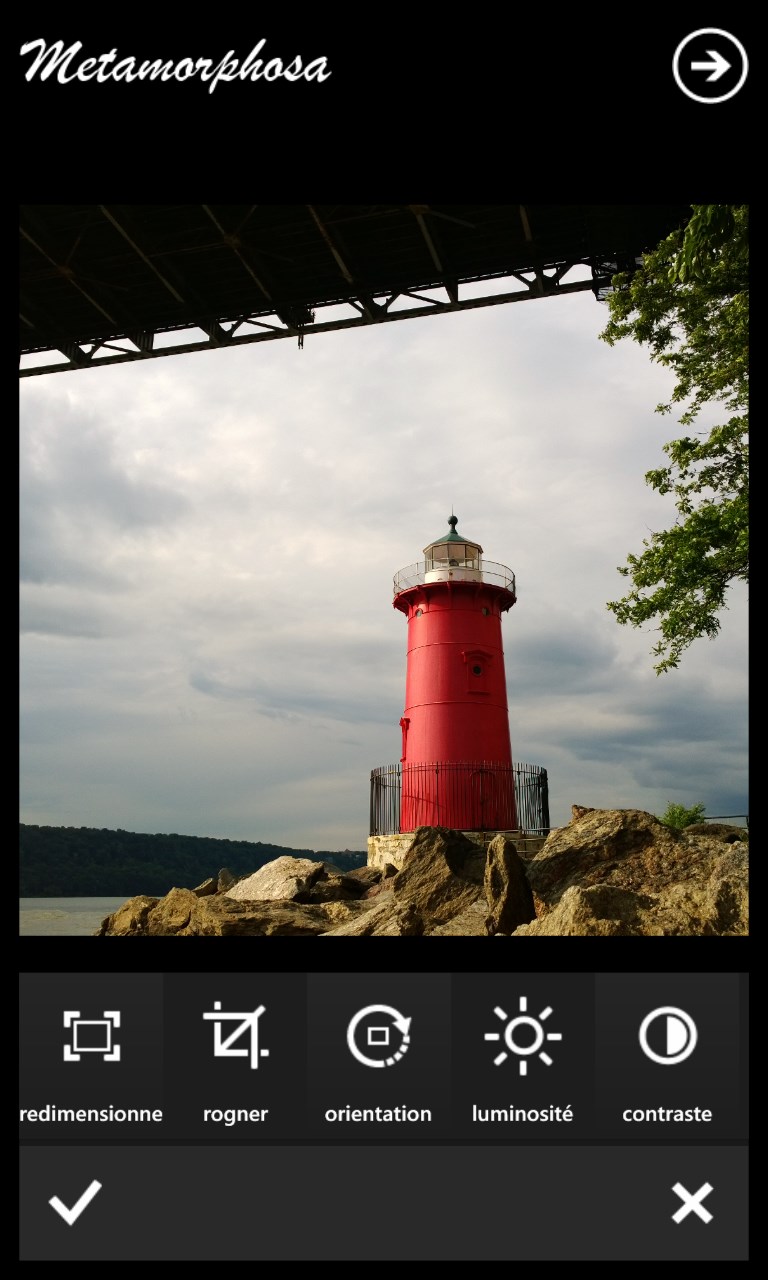This screenshot has height=1280, width=768.
Task: Tap the forward arrow icon
Action: tap(710, 66)
